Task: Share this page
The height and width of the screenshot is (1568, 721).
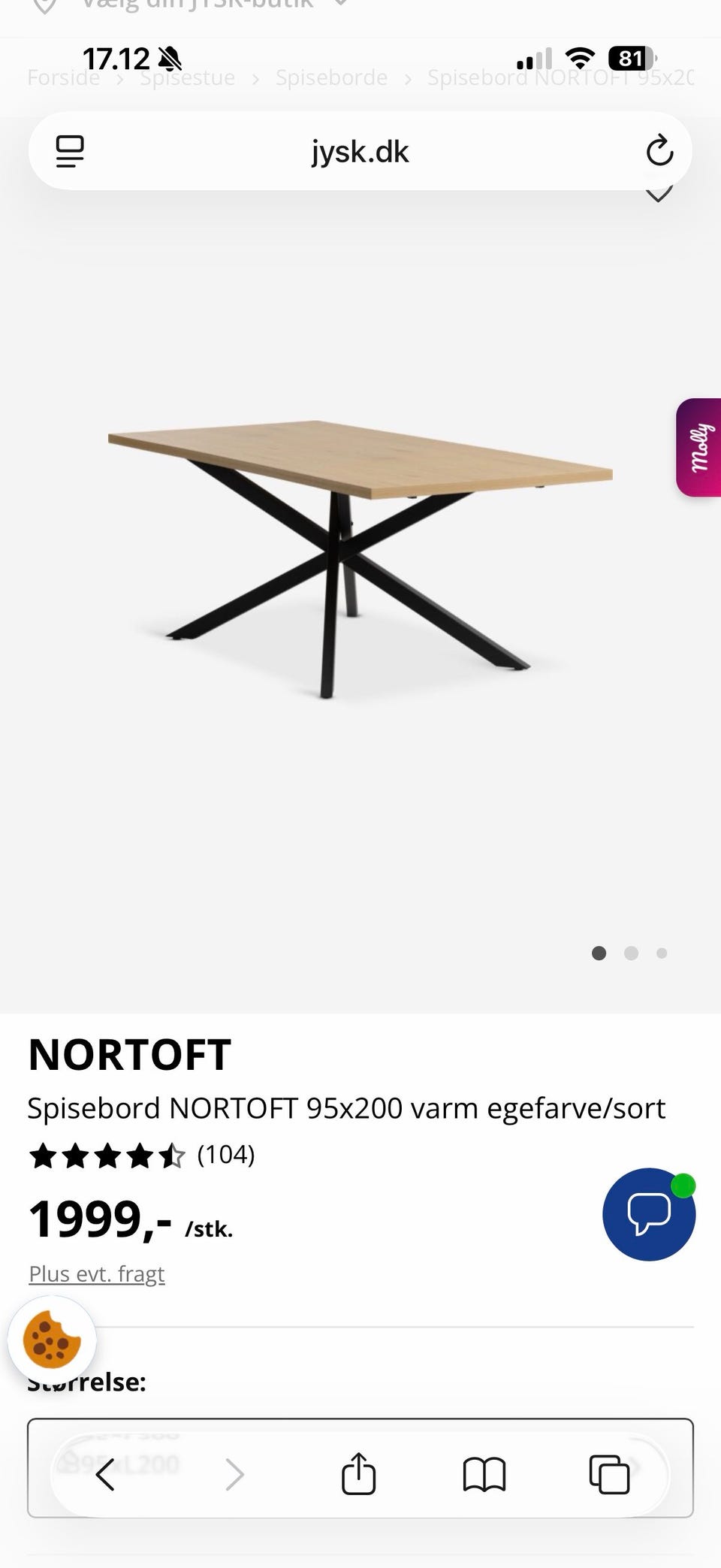Action: (358, 1474)
